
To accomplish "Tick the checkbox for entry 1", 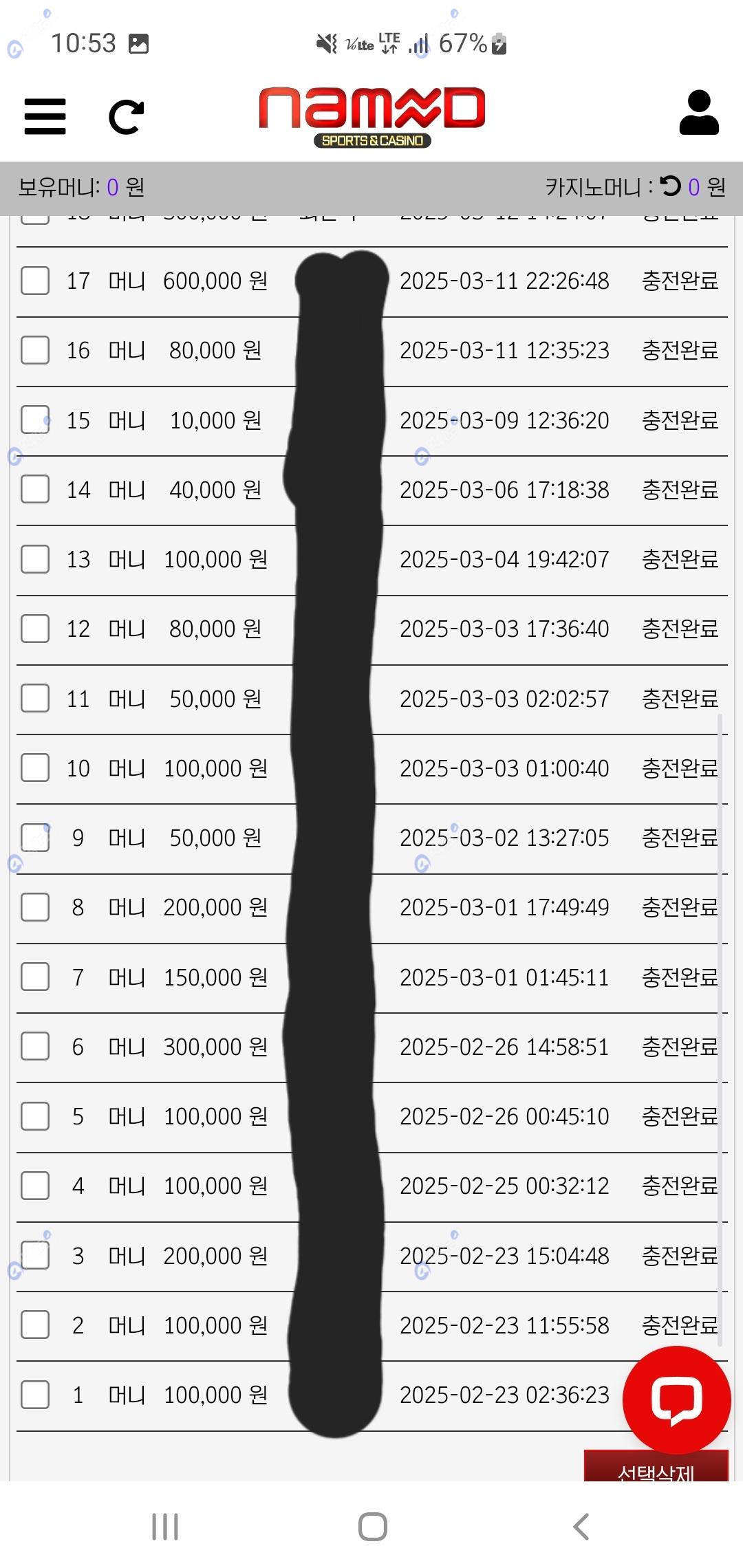I will pos(35,1395).
